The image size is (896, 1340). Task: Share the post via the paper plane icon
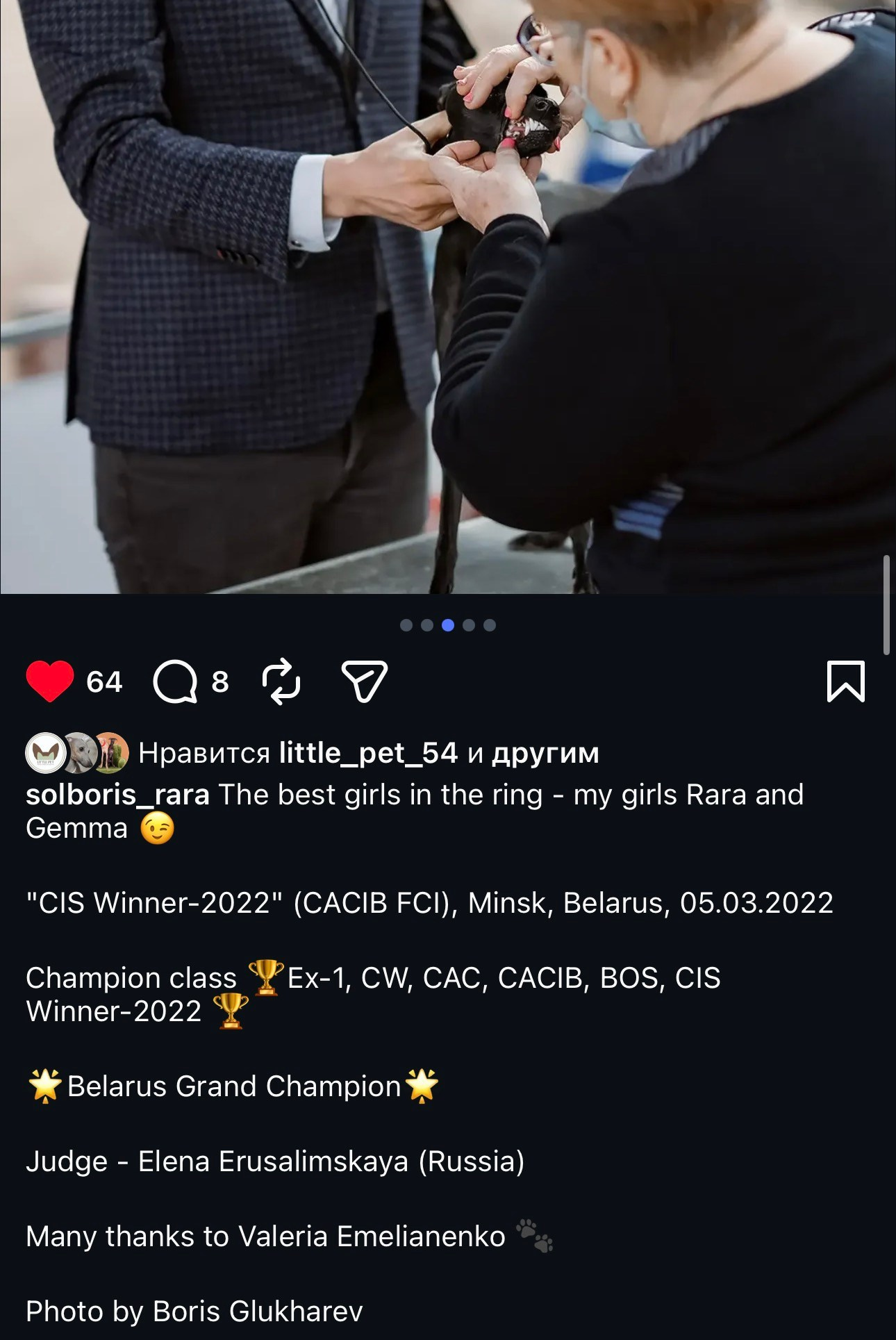364,681
